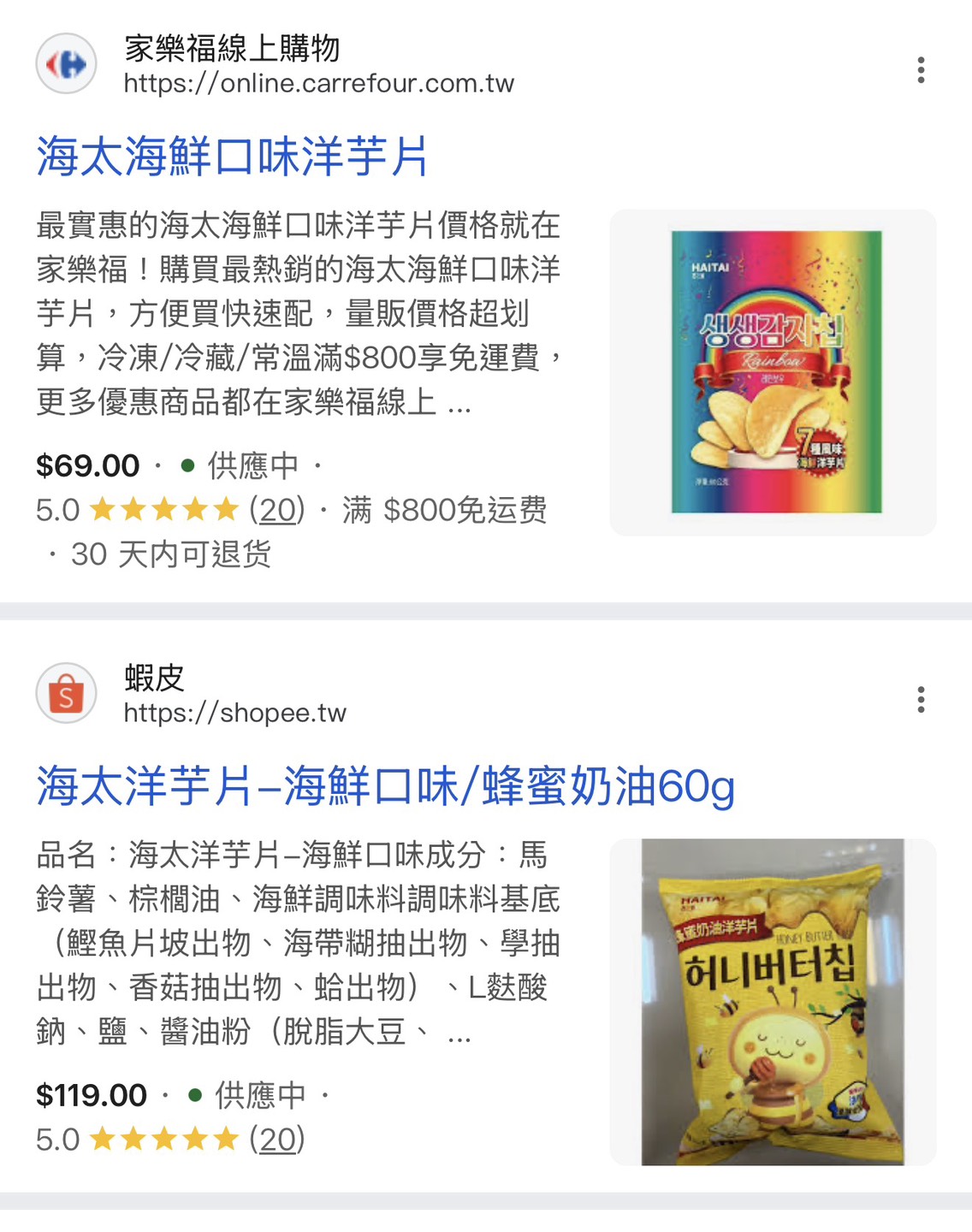Tap the honey butter chips product image
972x1232 pixels.
[773, 1002]
